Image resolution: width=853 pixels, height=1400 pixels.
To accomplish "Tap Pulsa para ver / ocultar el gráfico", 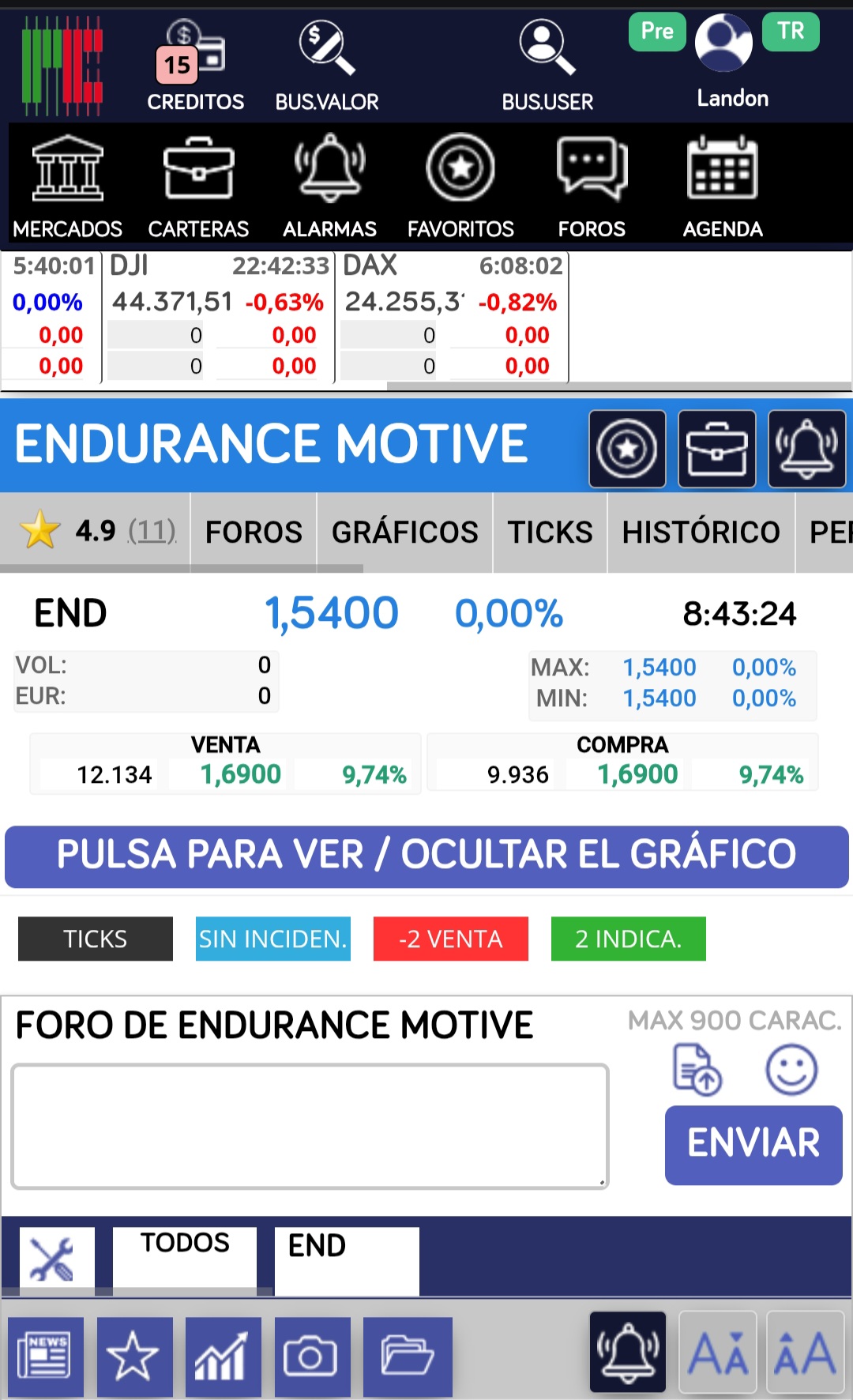I will click(x=426, y=856).
